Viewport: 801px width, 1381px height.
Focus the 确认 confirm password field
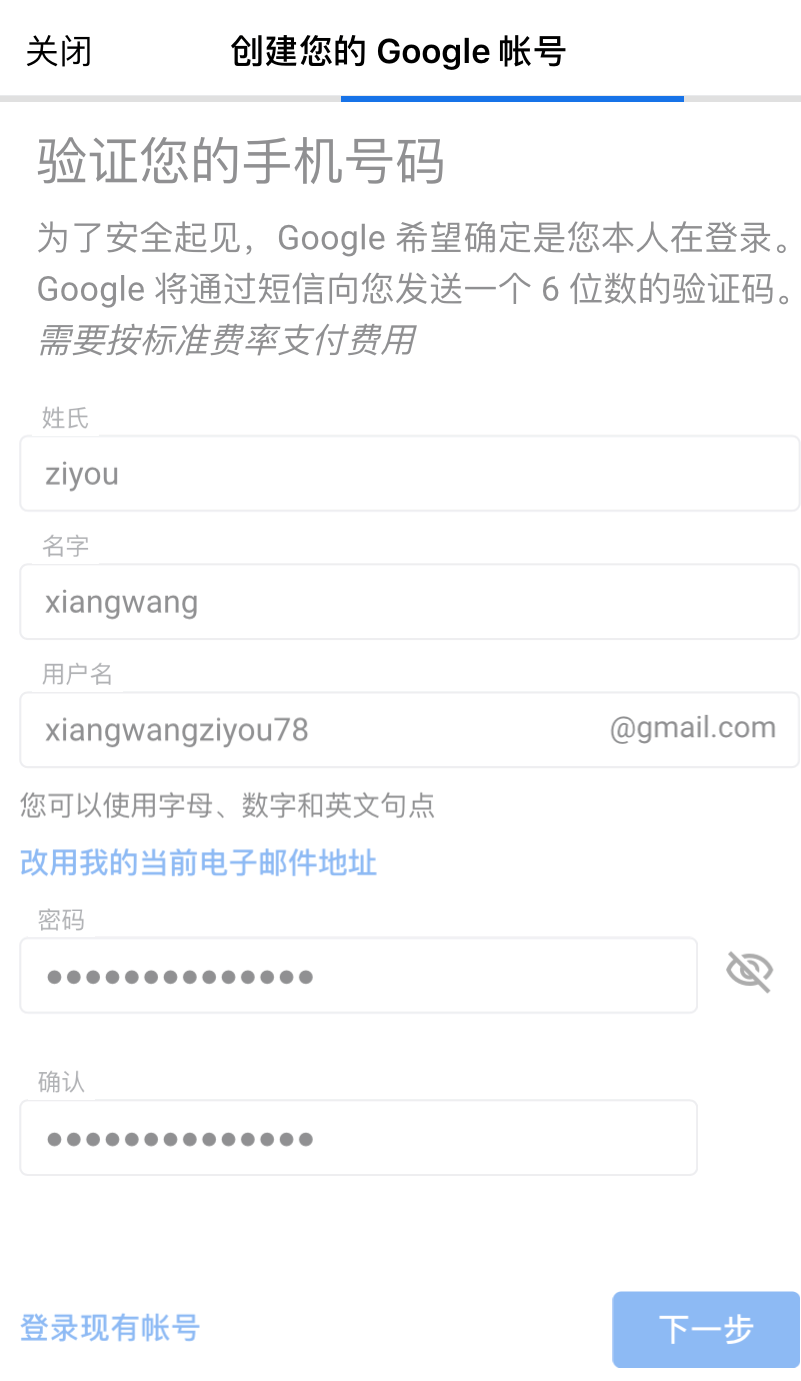coord(358,1138)
